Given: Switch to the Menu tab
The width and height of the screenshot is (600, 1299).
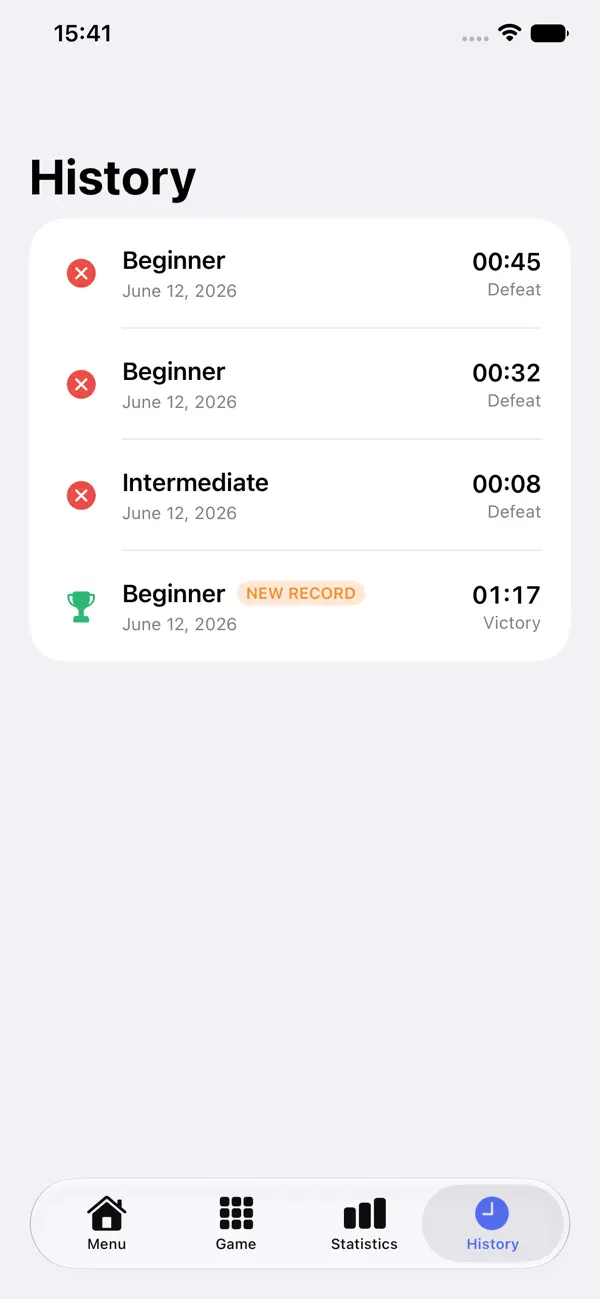Looking at the screenshot, I should pos(107,1224).
